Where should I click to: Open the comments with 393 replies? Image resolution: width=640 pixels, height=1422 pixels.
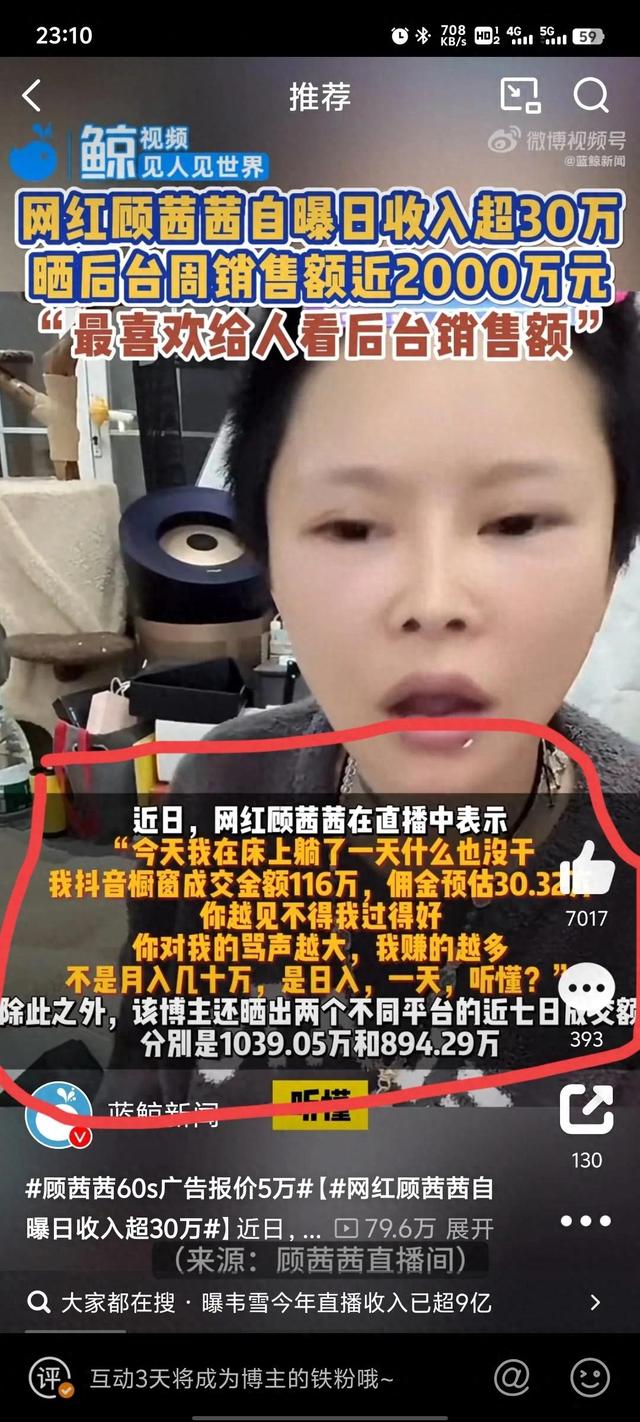point(586,991)
